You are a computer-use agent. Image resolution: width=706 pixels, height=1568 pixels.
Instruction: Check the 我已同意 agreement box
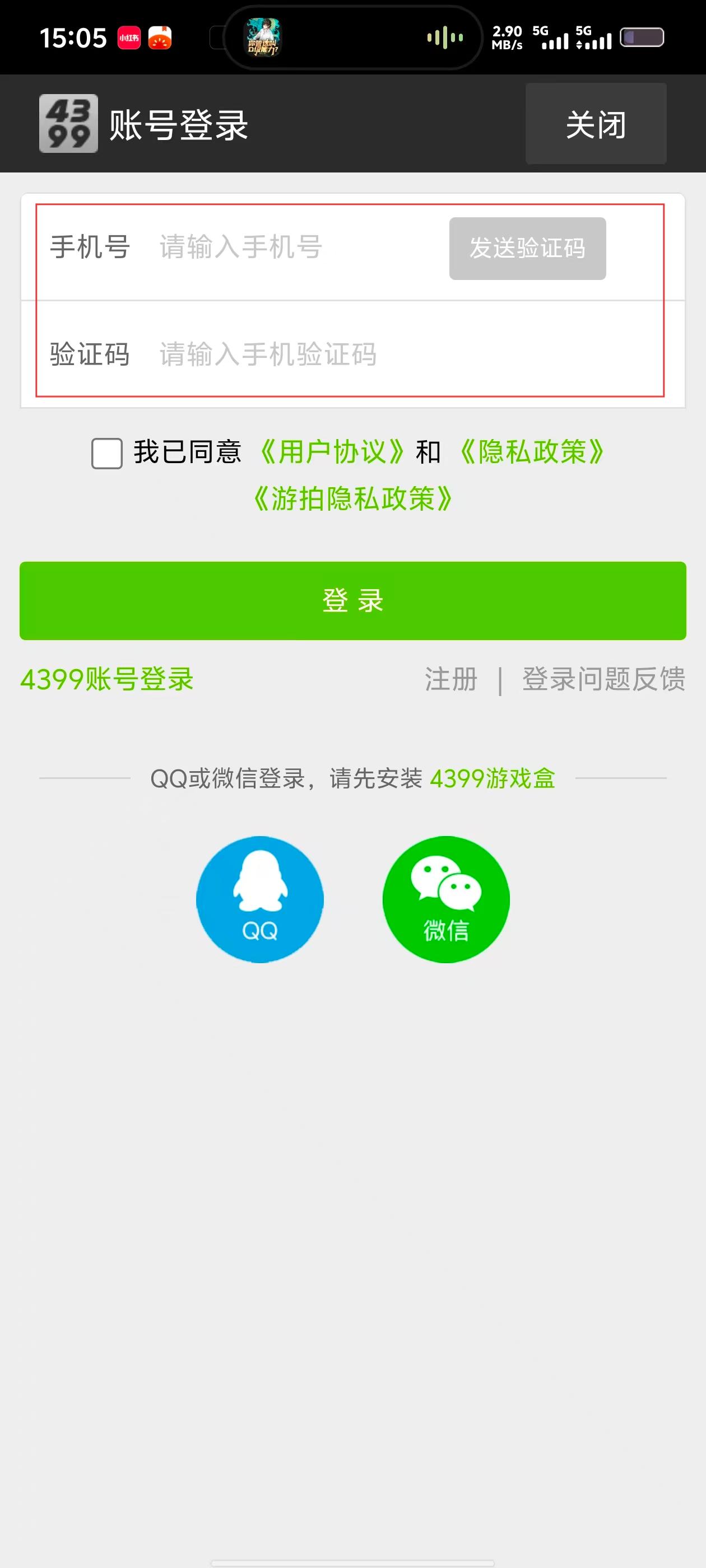coord(106,454)
